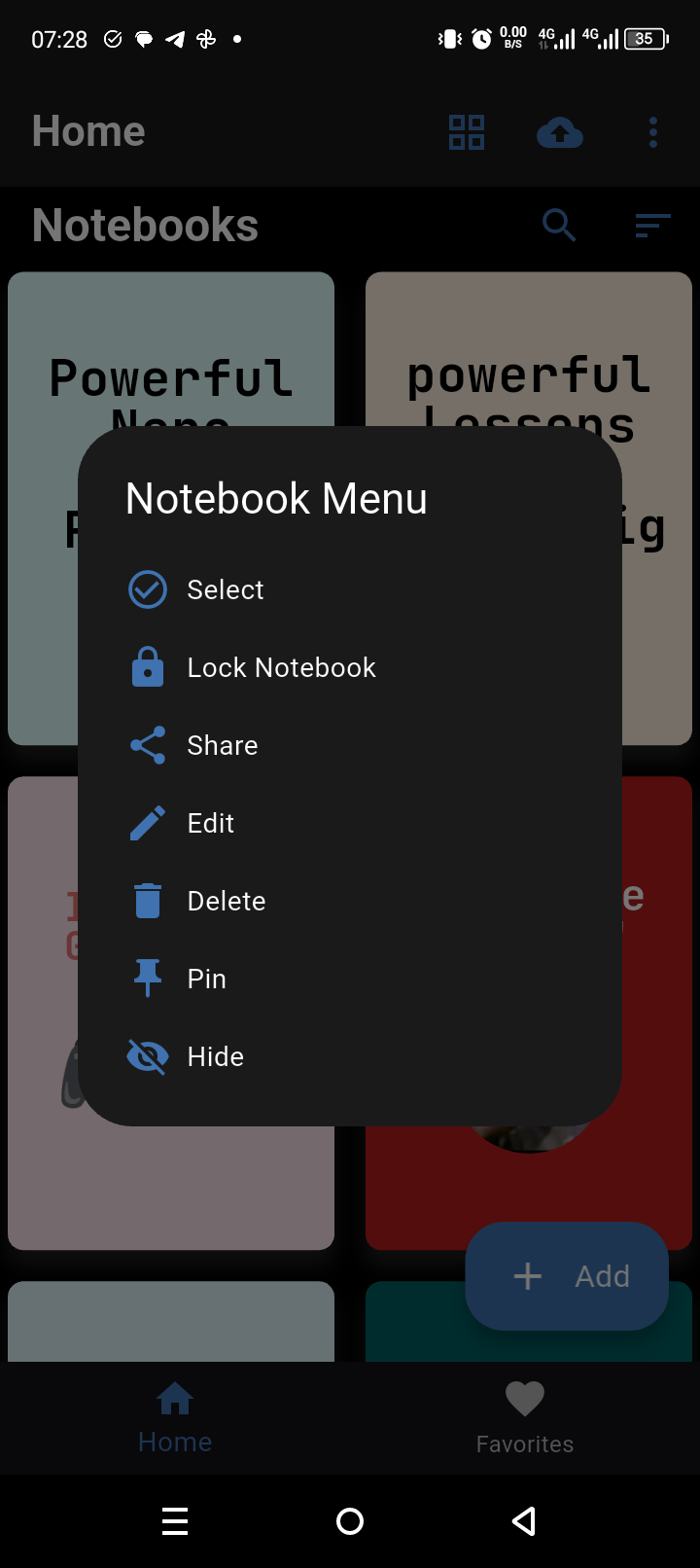Tap the system back button

coord(524,1521)
